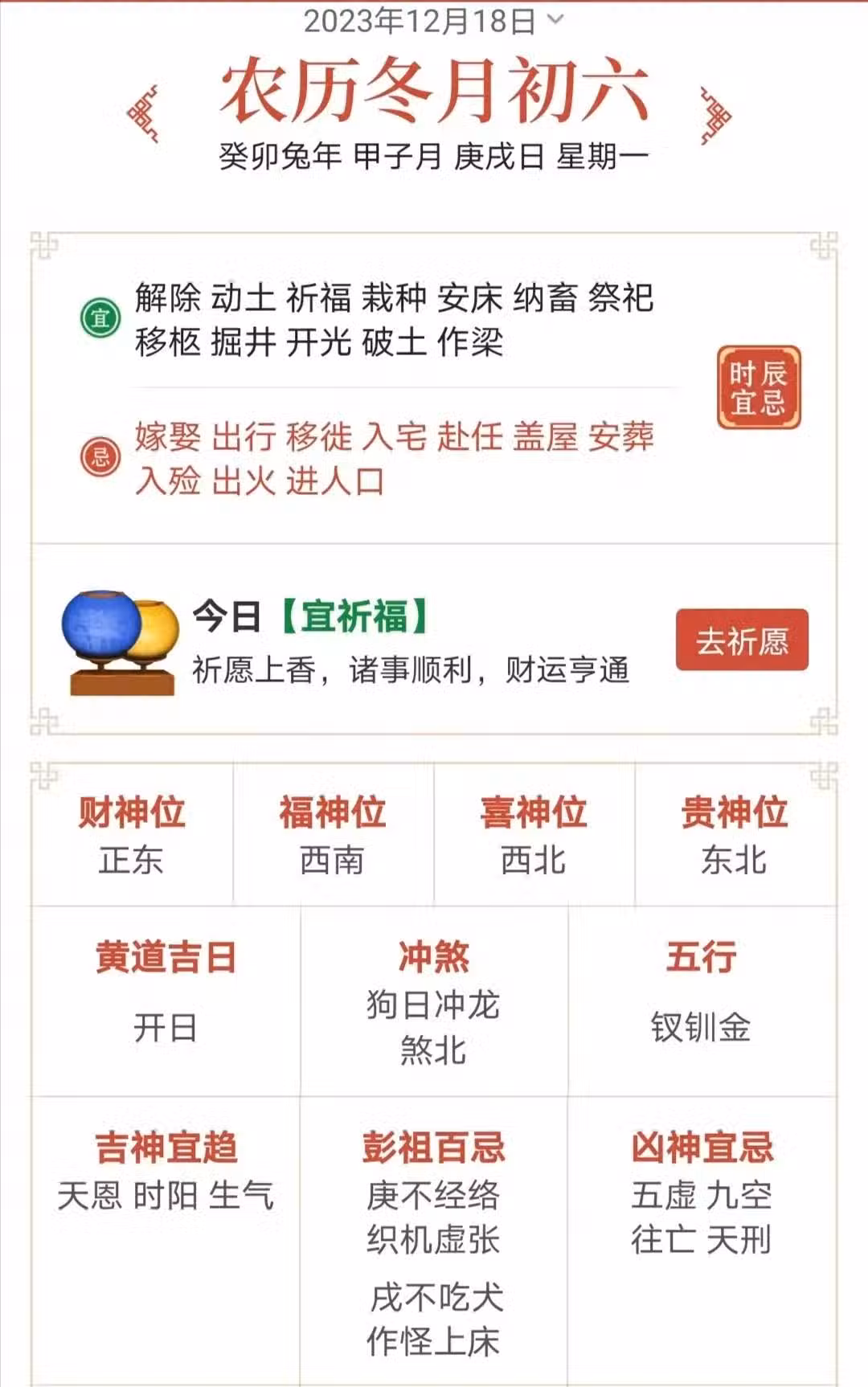This screenshot has width=868, height=1387.
Task: Open the date picker for 2023年12月18日
Action: (434, 21)
